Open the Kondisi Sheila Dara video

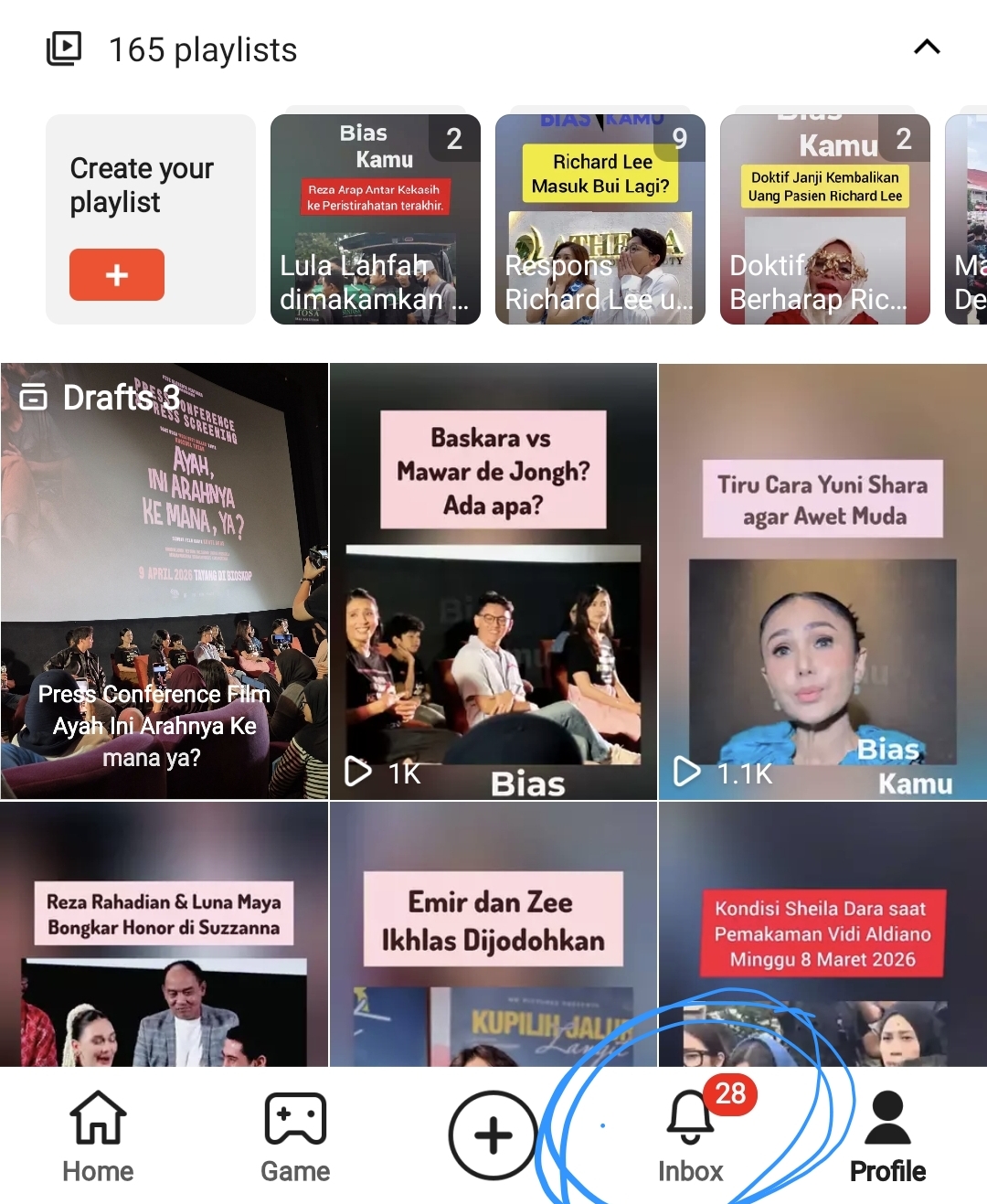(822, 934)
